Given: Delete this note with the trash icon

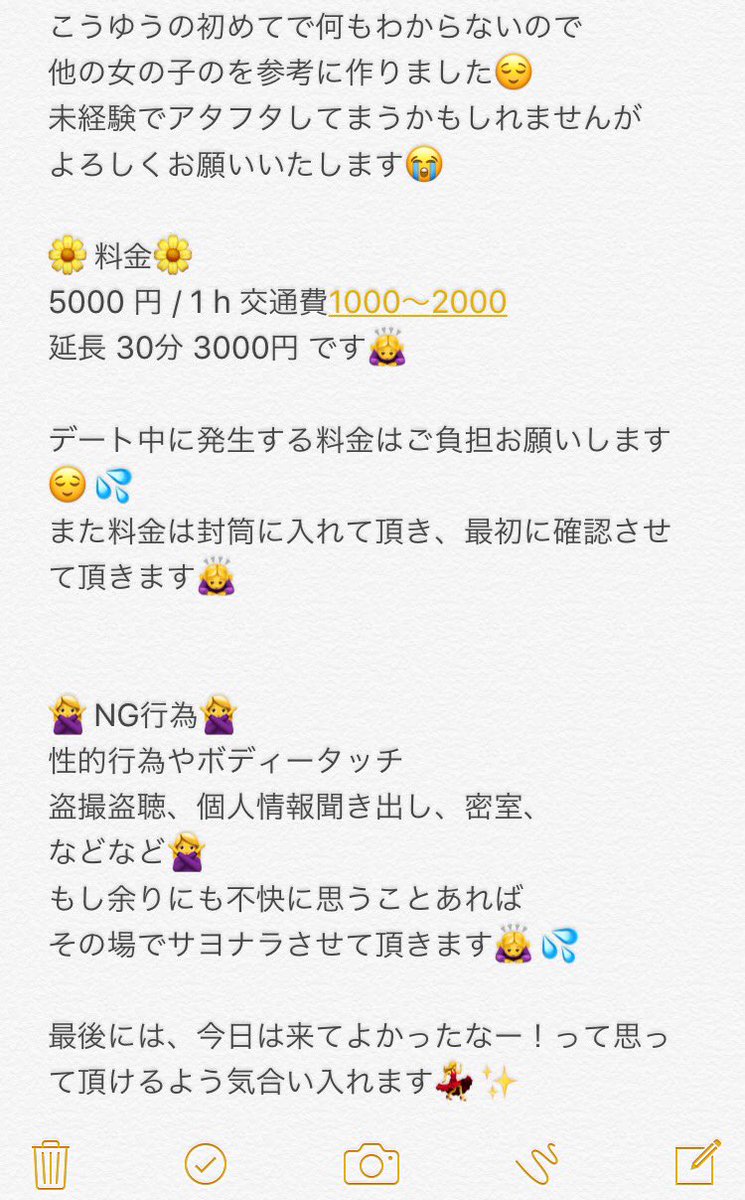Looking at the screenshot, I should click(50, 1164).
